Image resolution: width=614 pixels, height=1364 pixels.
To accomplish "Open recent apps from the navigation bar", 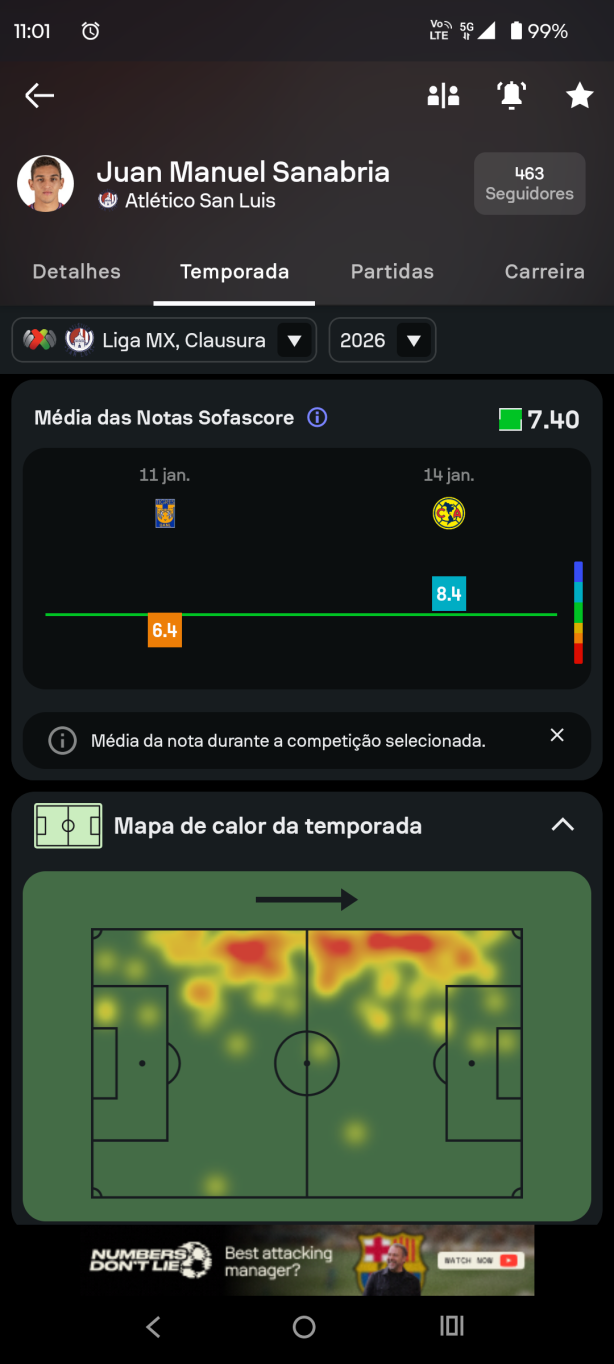I will pyautogui.click(x=452, y=1326).
